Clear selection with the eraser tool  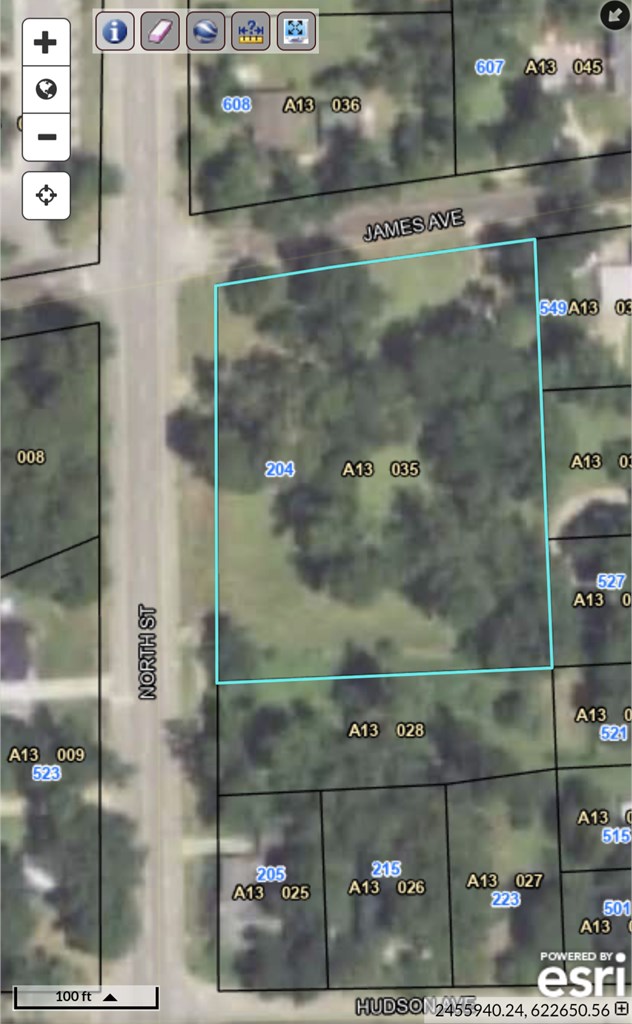[x=160, y=32]
